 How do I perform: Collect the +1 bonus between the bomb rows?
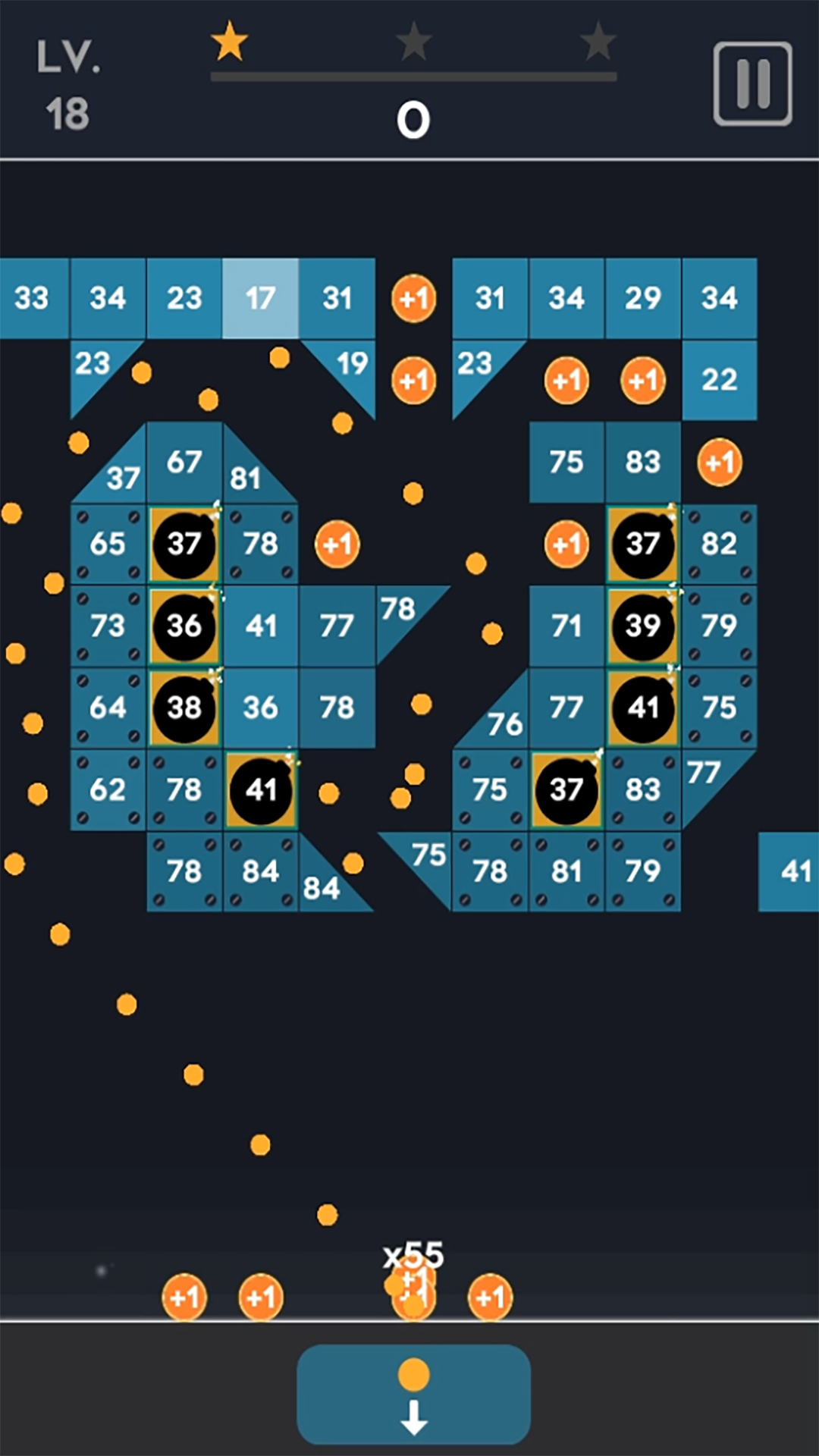338,543
